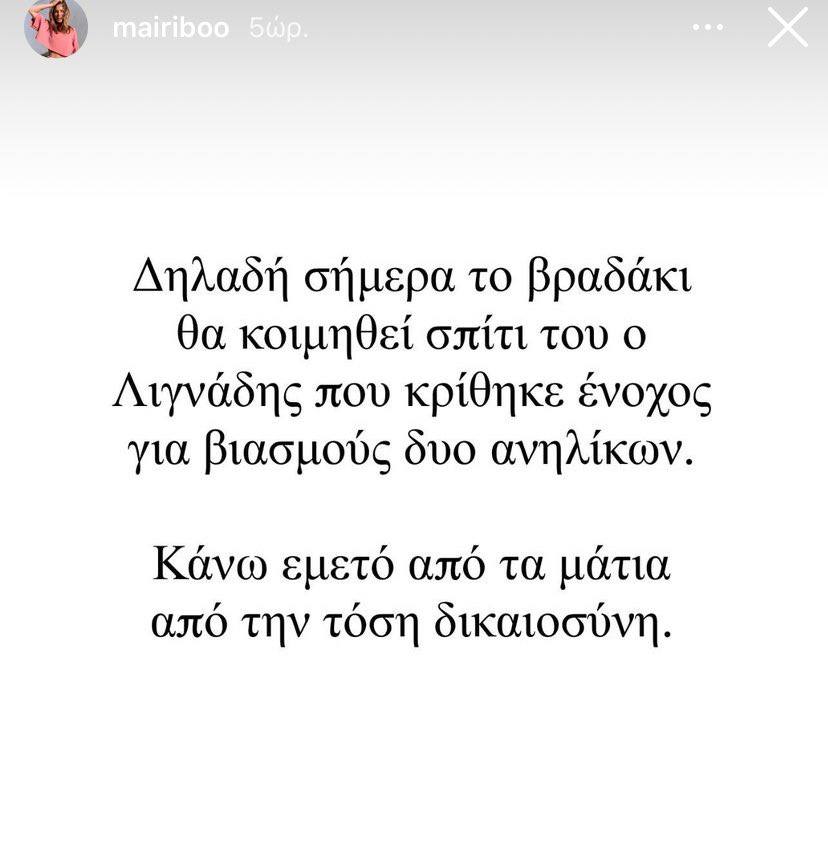Open mairiboo's profile picture

point(56,28)
